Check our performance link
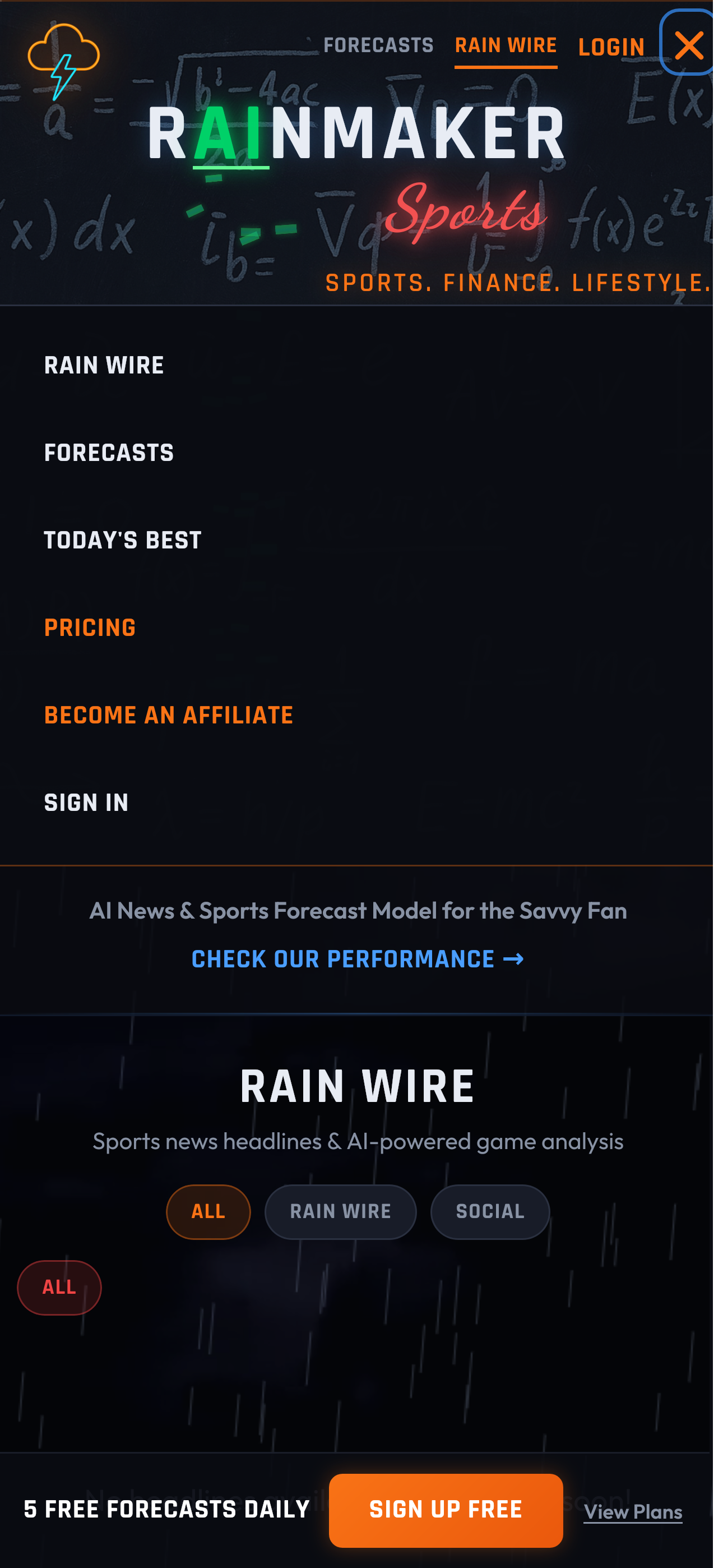This screenshot has height=1568, width=723. (357, 960)
